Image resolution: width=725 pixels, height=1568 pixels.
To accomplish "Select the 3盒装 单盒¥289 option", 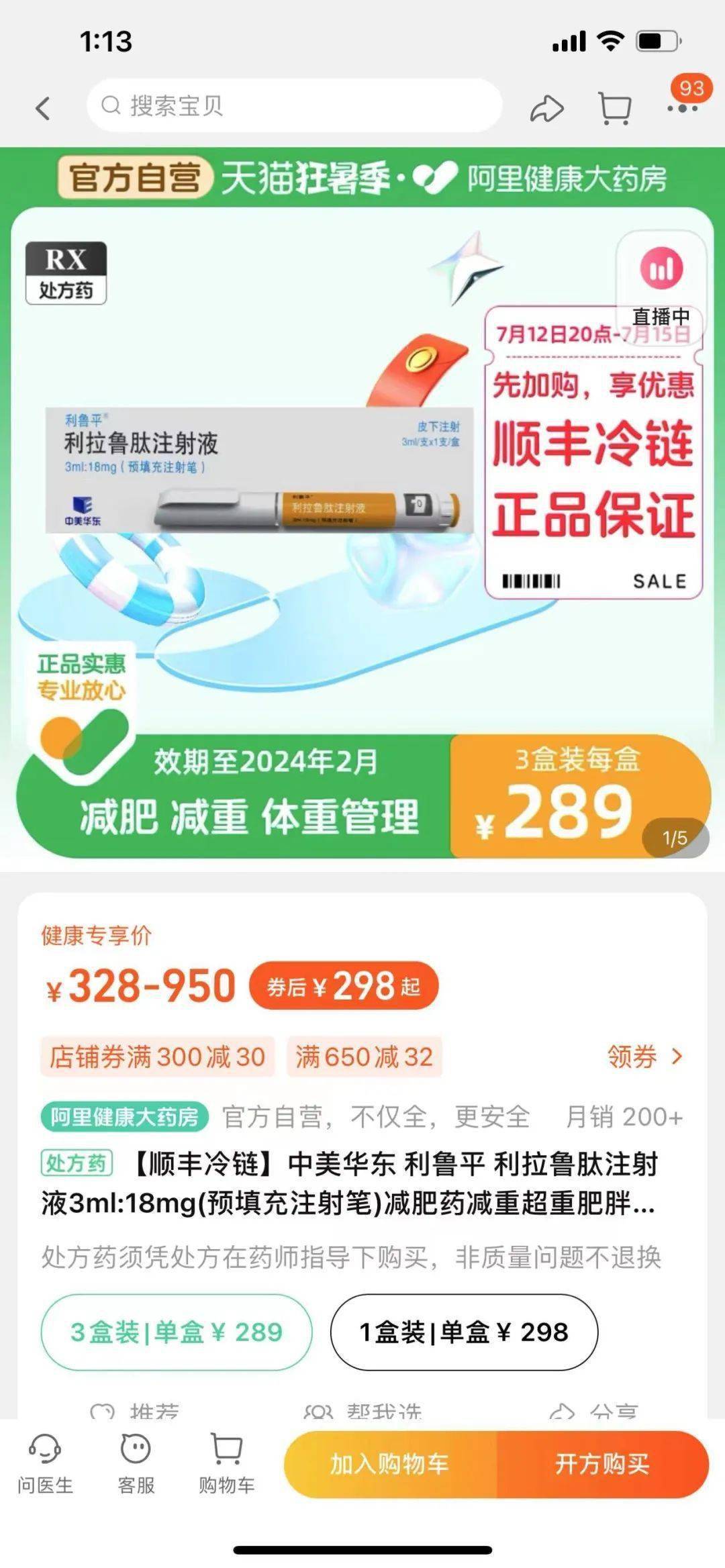I will pyautogui.click(x=177, y=1332).
